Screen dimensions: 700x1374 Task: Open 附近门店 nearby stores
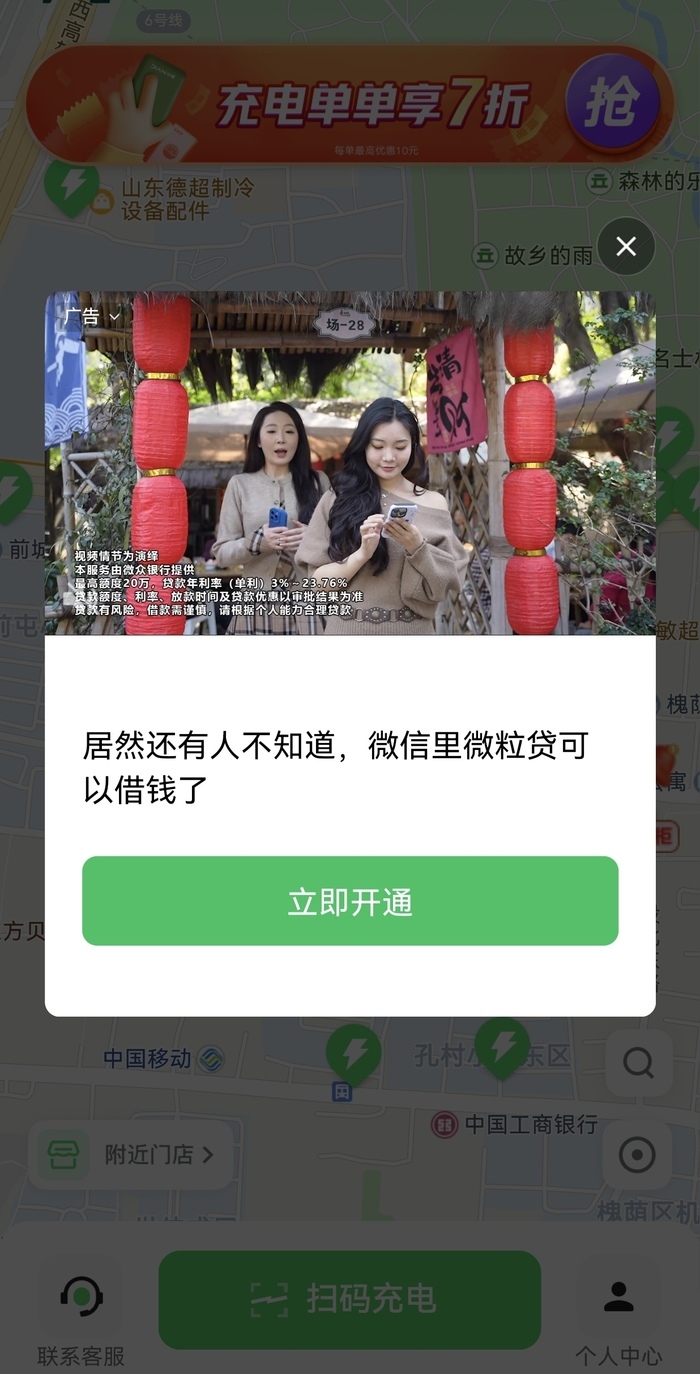pos(132,1154)
